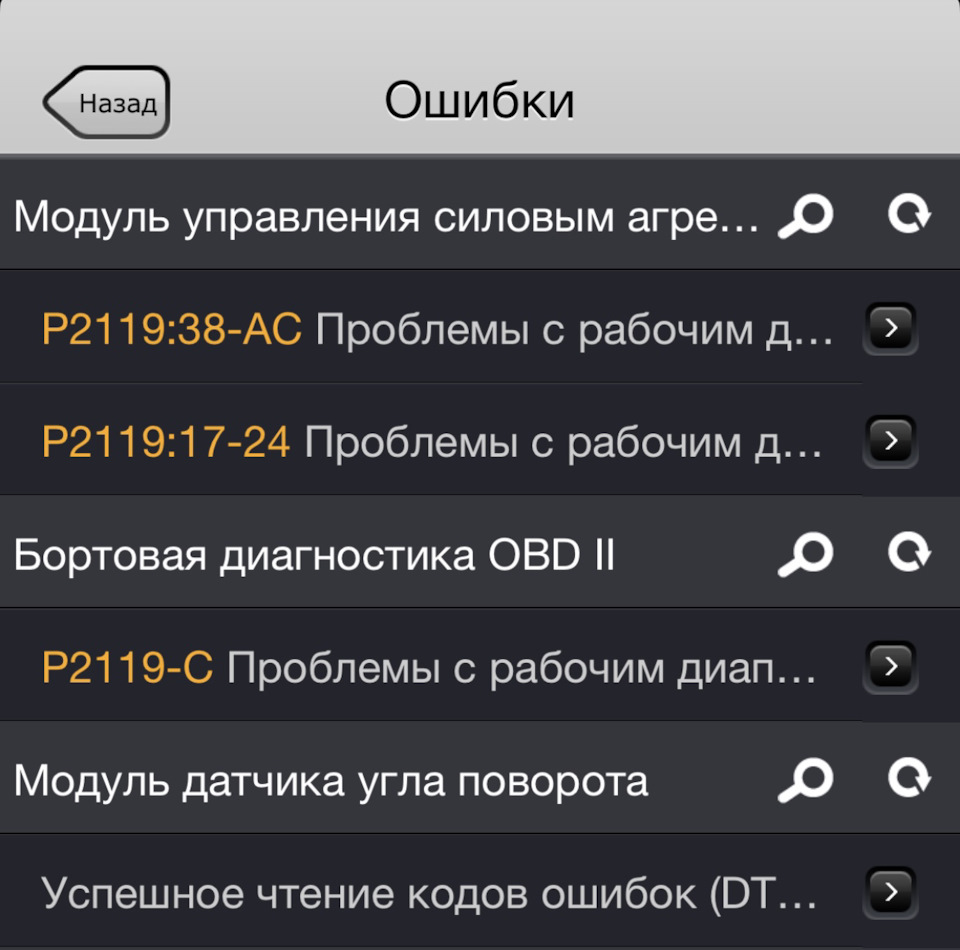Search within Модуль датчика угла поворота
The image size is (960, 950).
coord(806,779)
